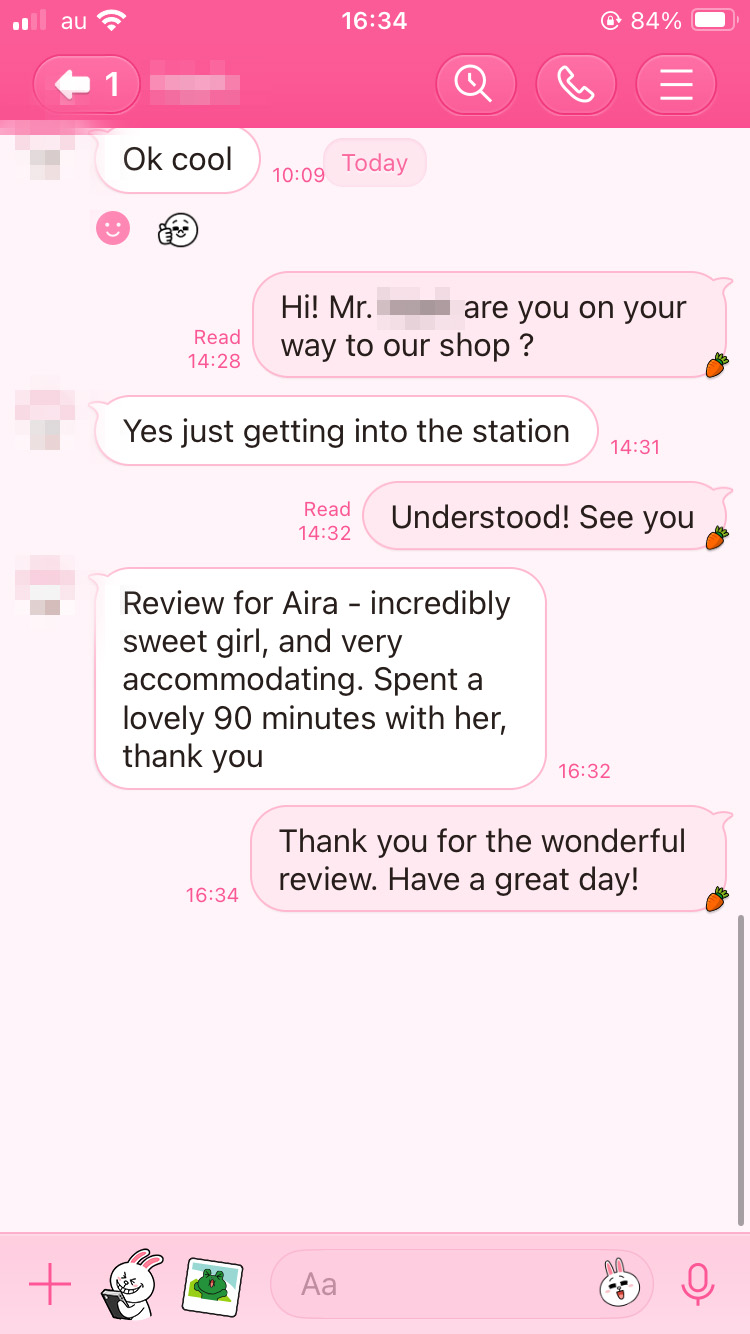Search within this chat
Viewport: 750px width, 1334px height.
(475, 85)
